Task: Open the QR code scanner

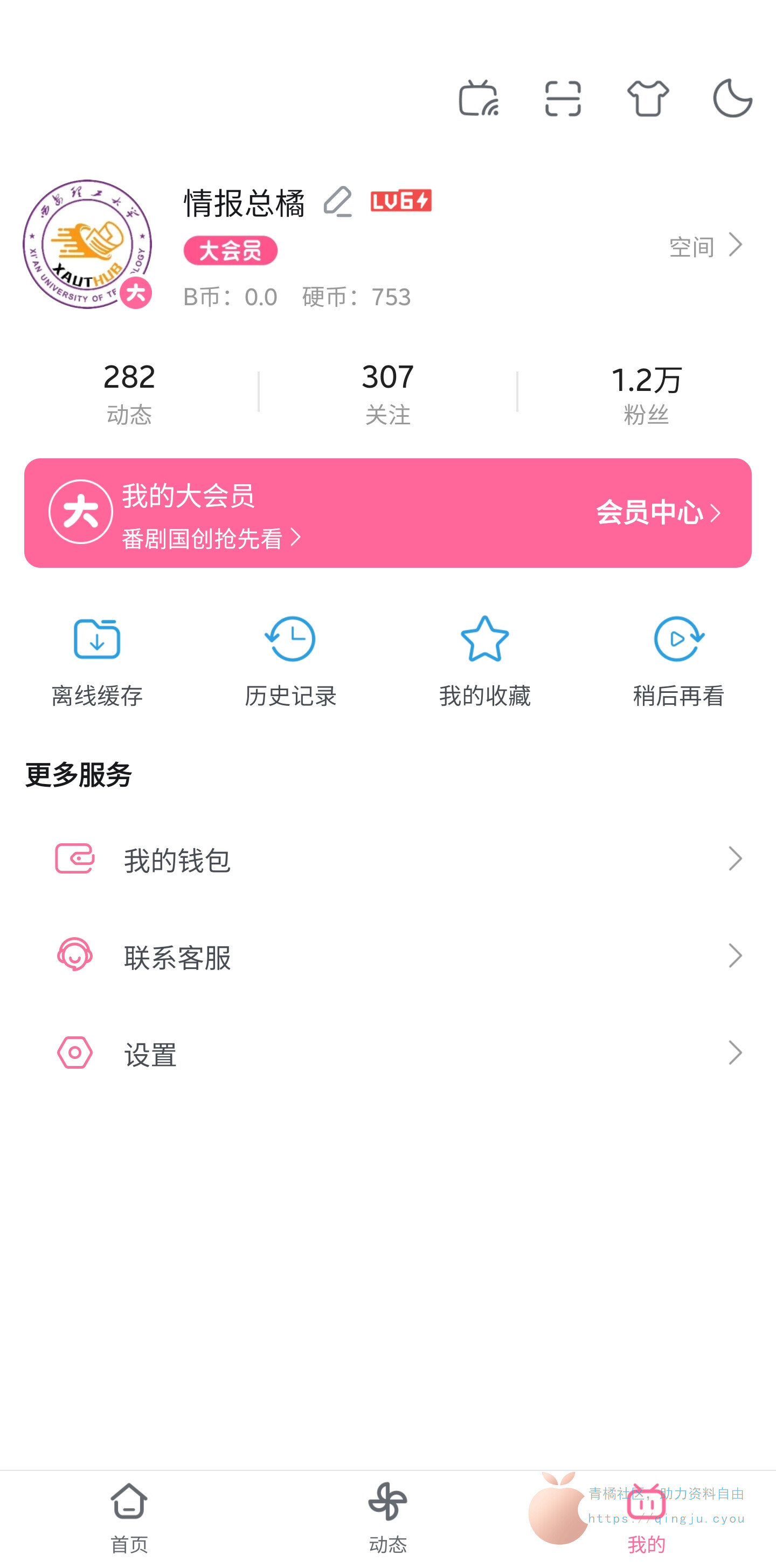Action: 563,98
